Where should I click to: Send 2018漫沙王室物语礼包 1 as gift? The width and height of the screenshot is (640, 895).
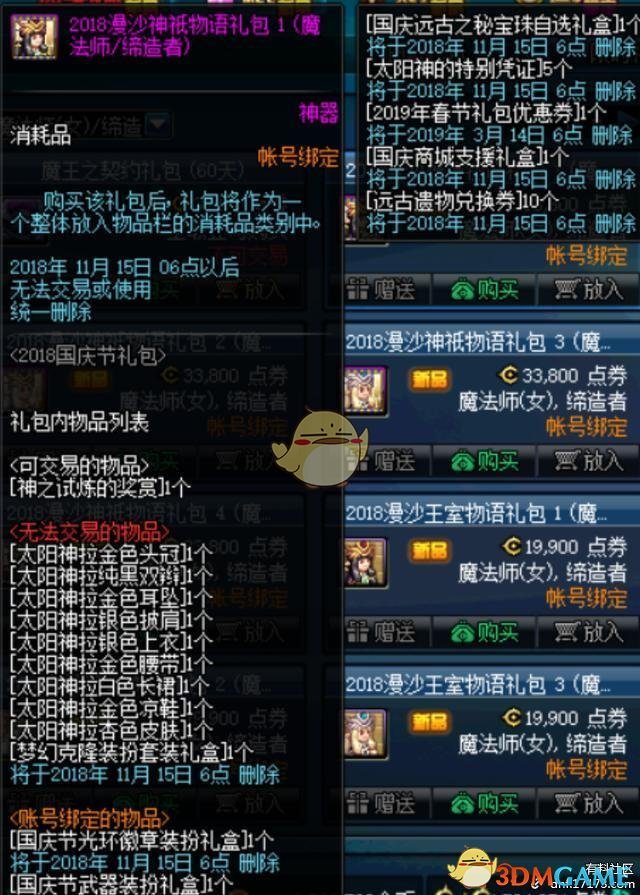[x=383, y=632]
